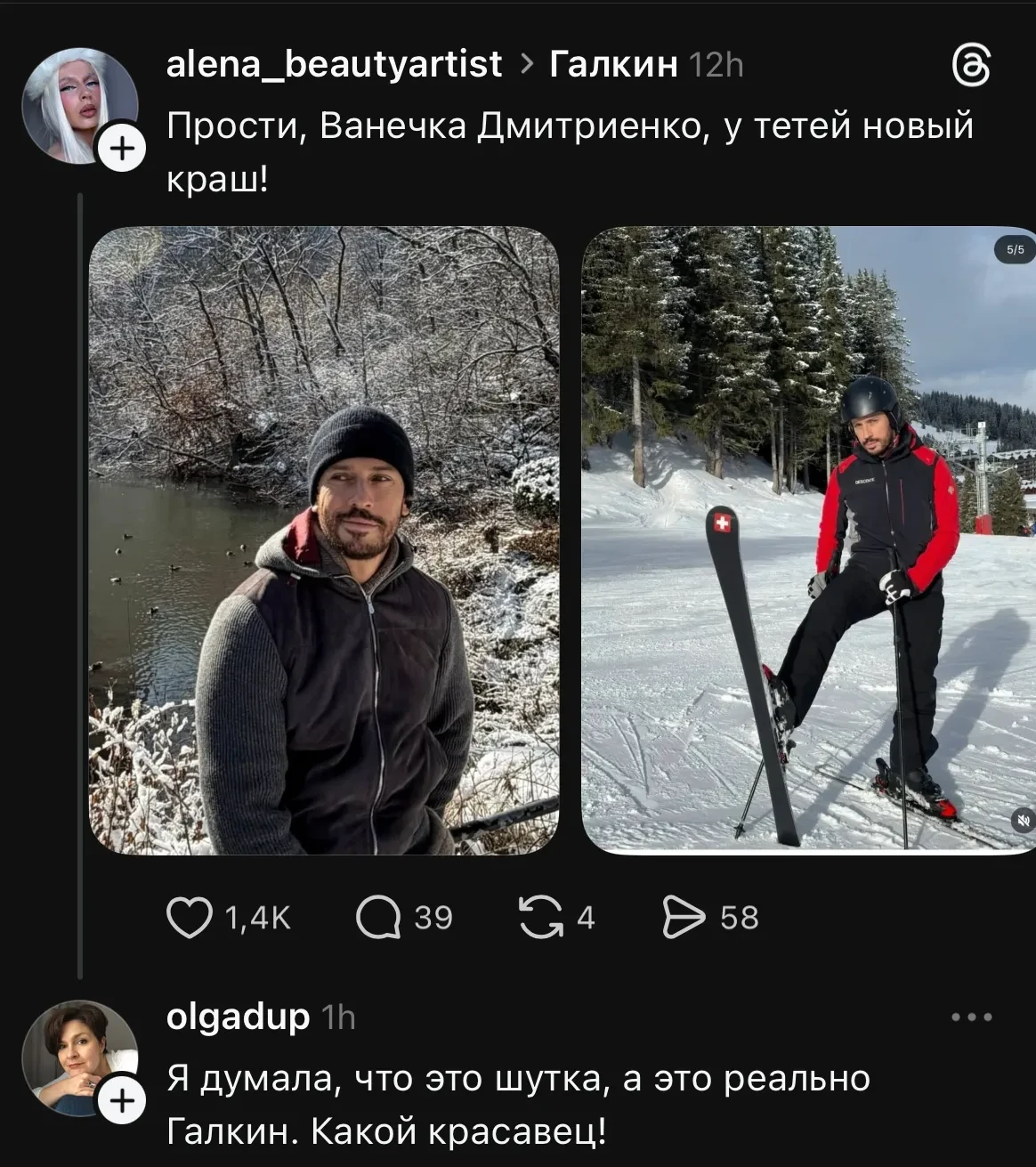Unmute the media with the speaker icon
Image resolution: width=1036 pixels, height=1167 pixels.
pos(1023,820)
